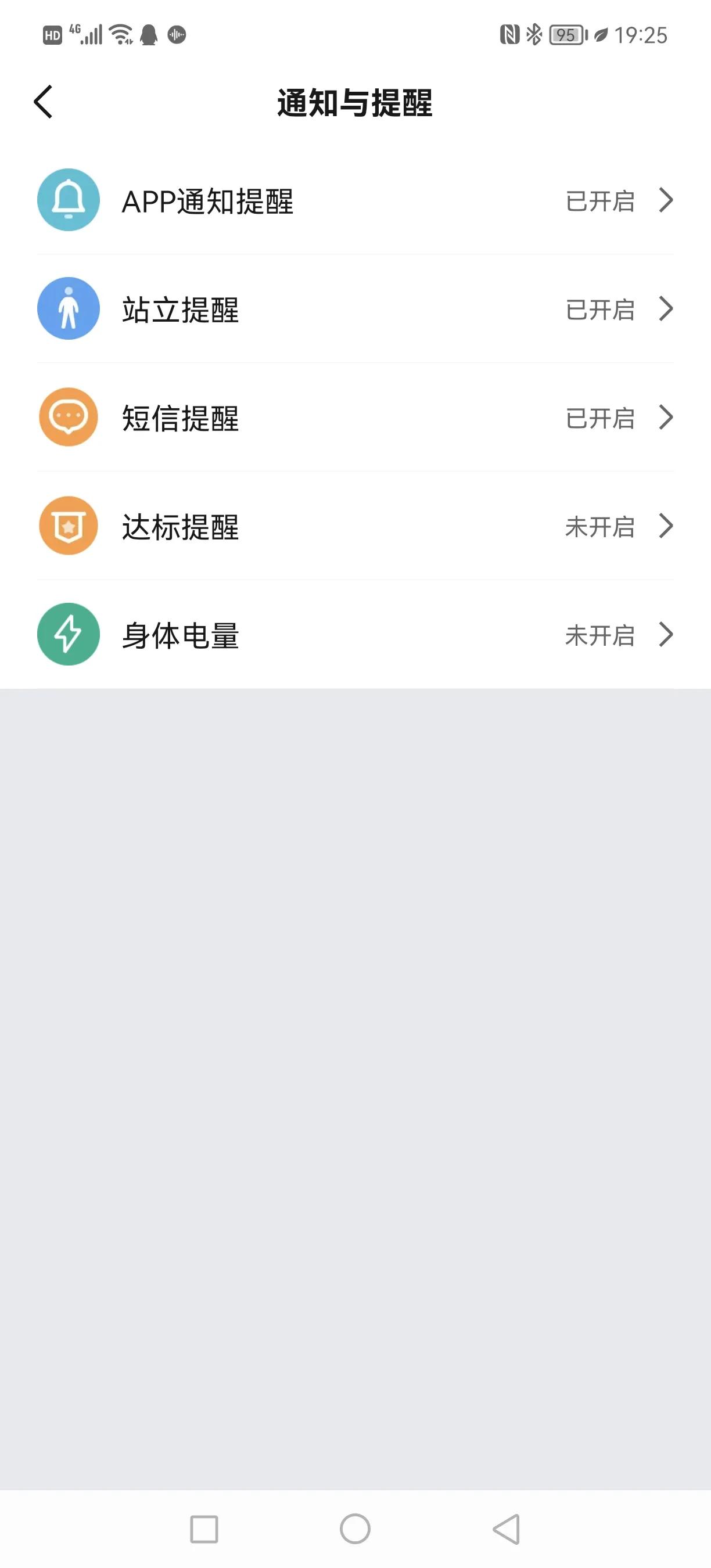
Task: Click the 达标提醒 badge star icon
Action: 68,526
